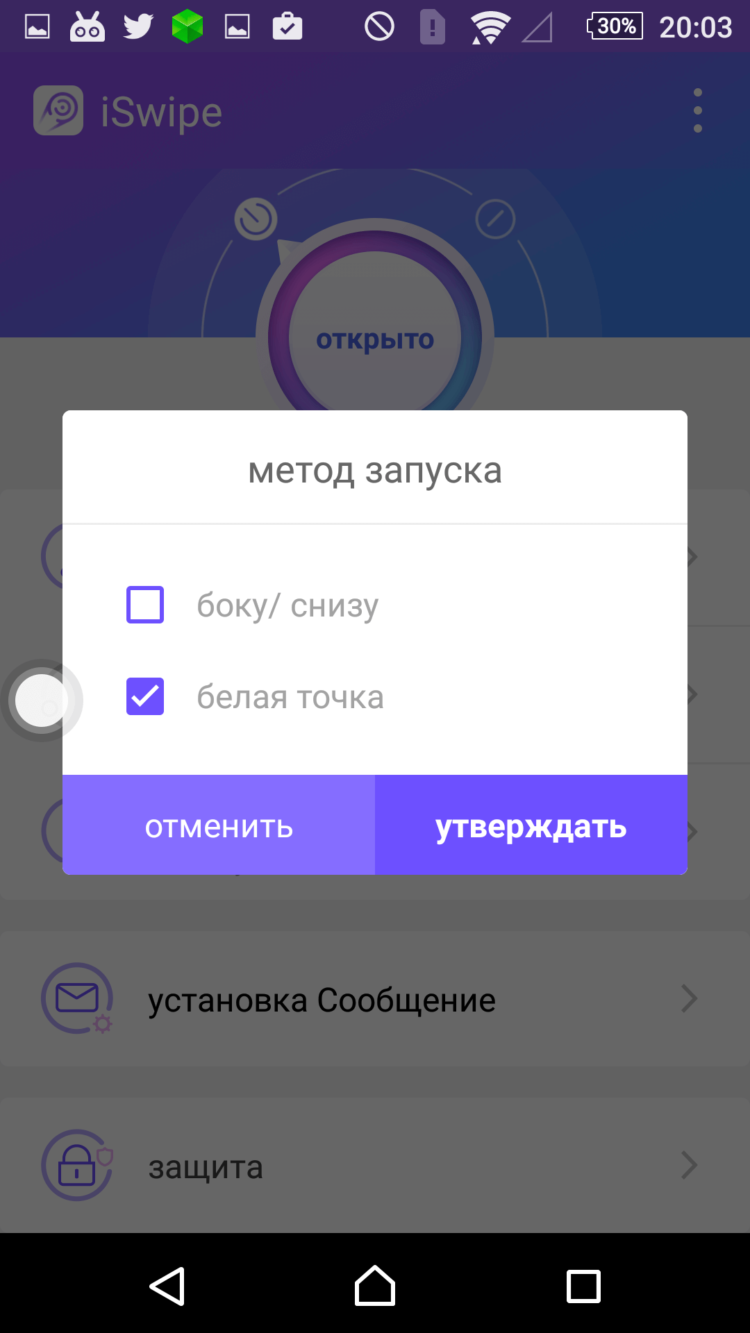Image resolution: width=750 pixels, height=1333 pixels.
Task: Expand the установка Сообщение chevron
Action: (x=688, y=998)
